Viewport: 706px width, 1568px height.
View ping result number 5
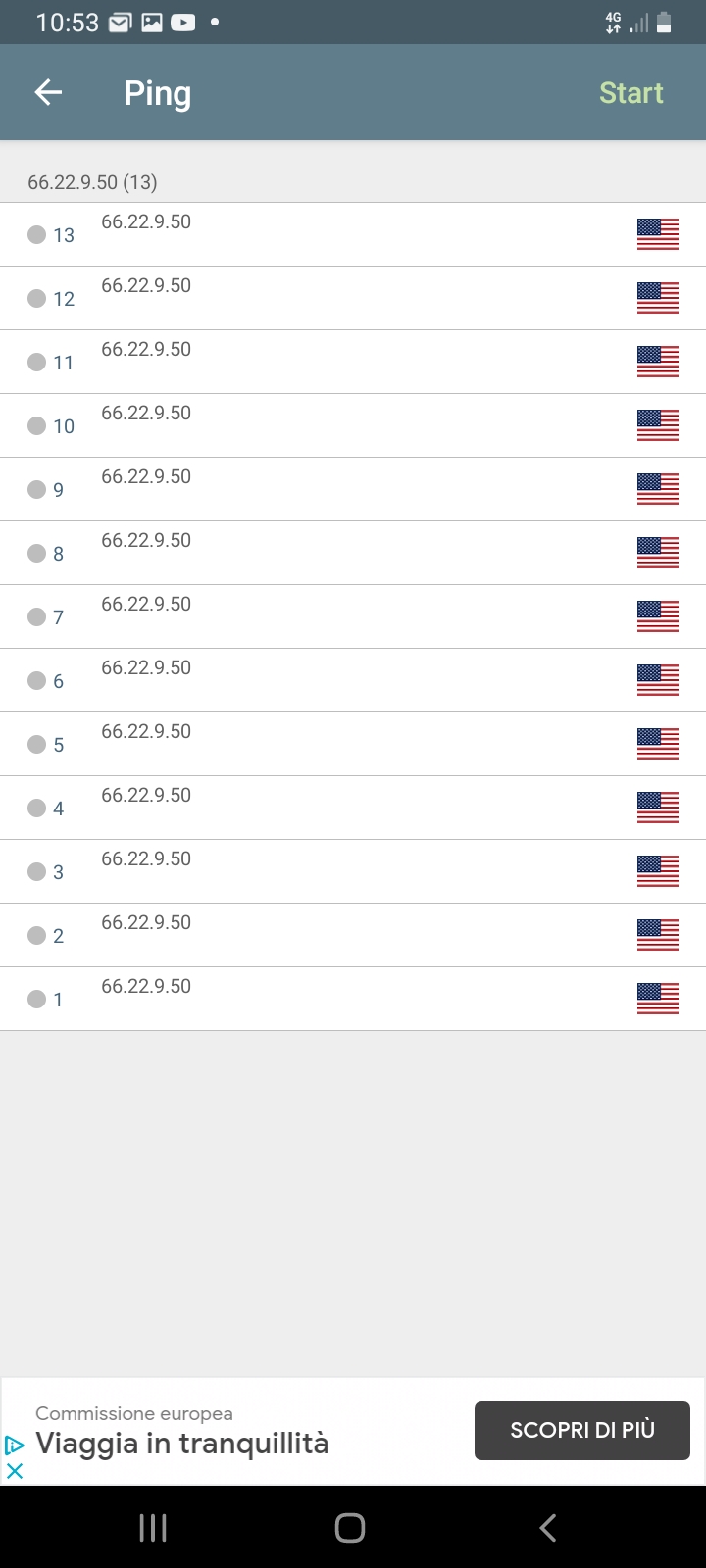(x=353, y=744)
